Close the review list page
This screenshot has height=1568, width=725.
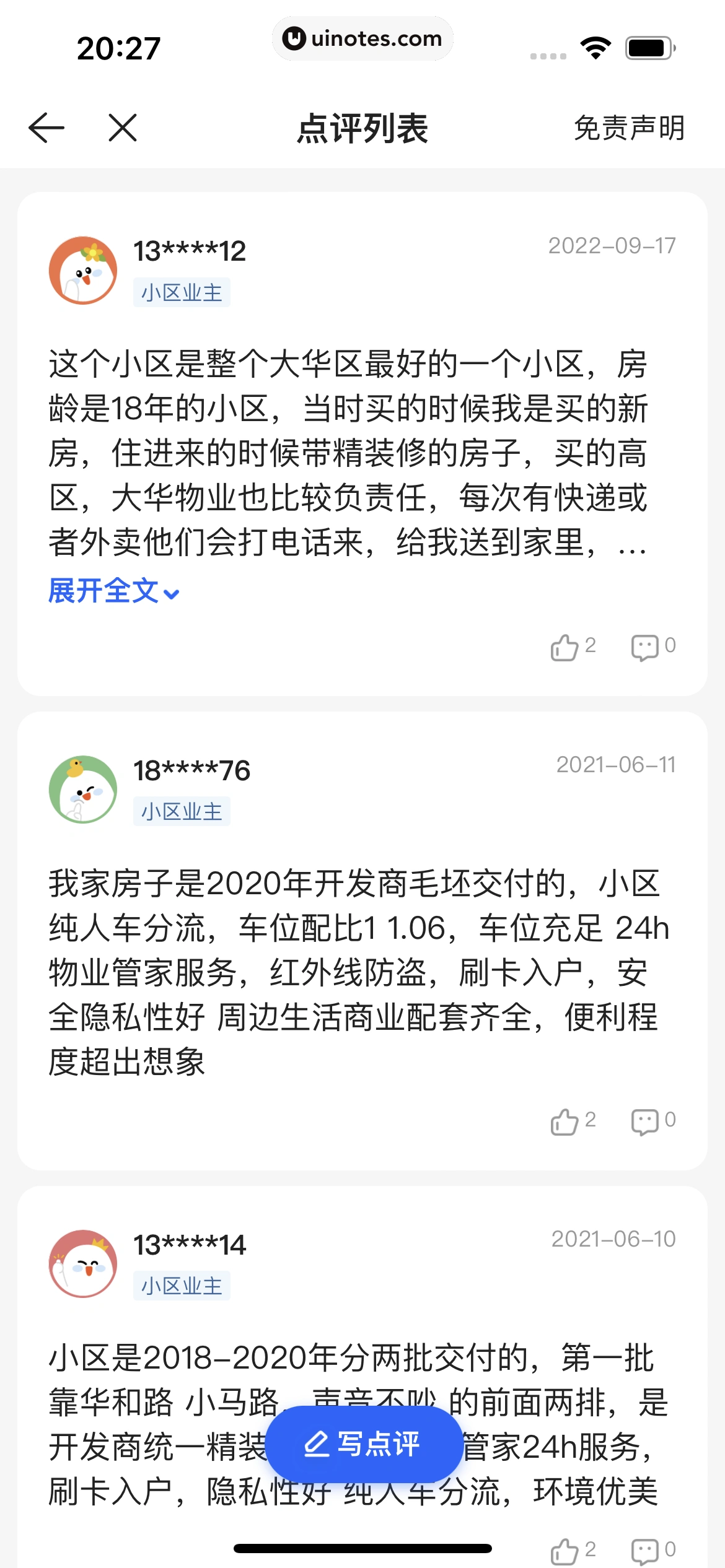pos(123,128)
